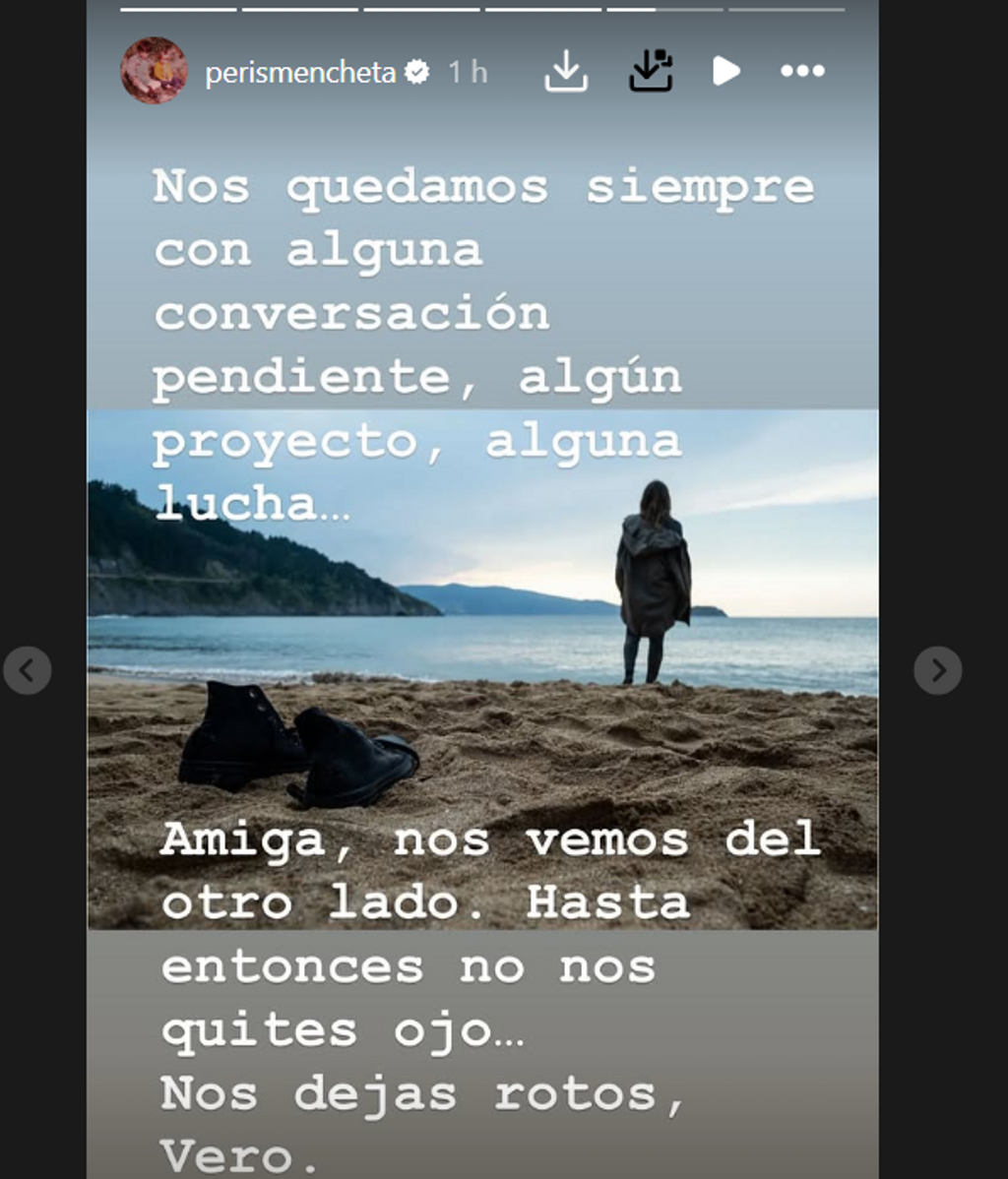Click the circular profile avatar of perismencheta
The image size is (1008, 1179).
(154, 70)
